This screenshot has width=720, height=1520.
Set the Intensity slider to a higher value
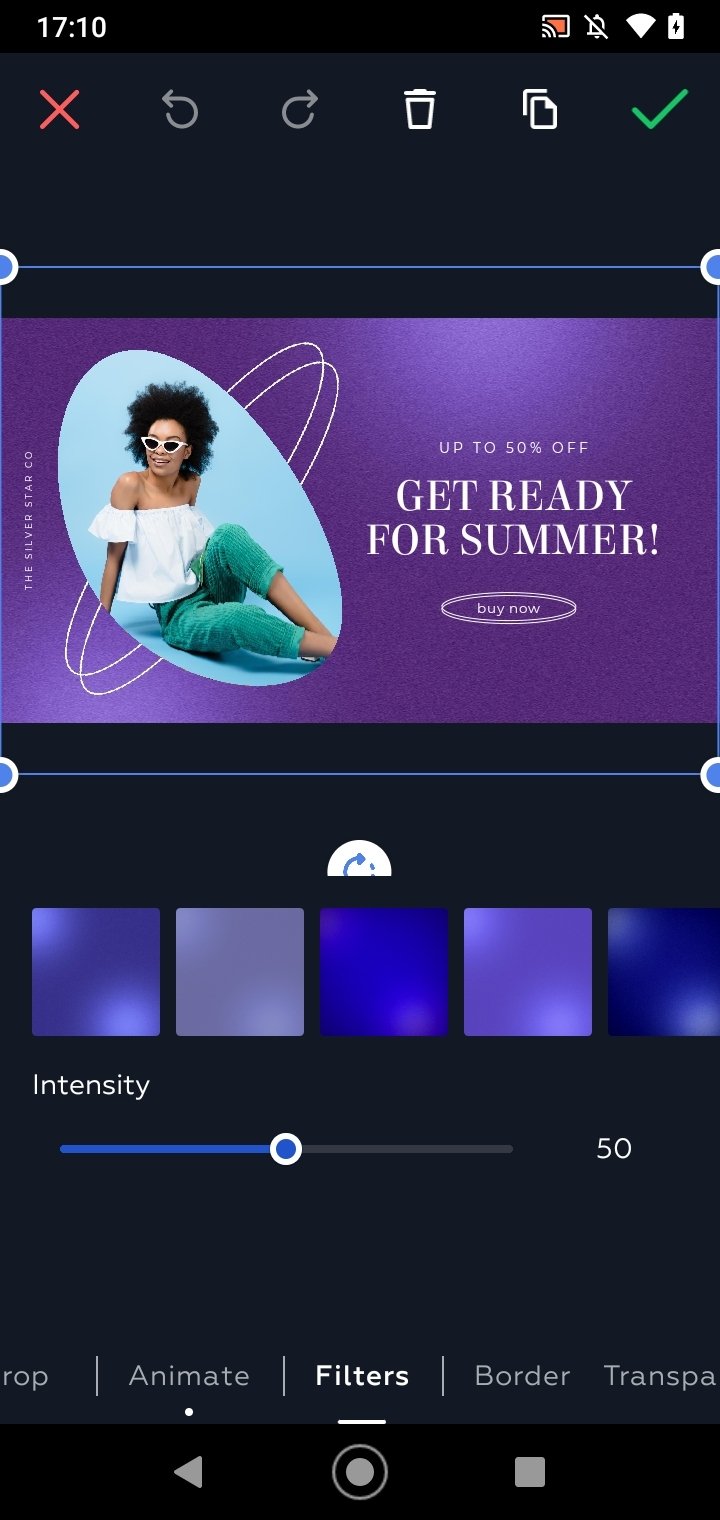point(420,1149)
